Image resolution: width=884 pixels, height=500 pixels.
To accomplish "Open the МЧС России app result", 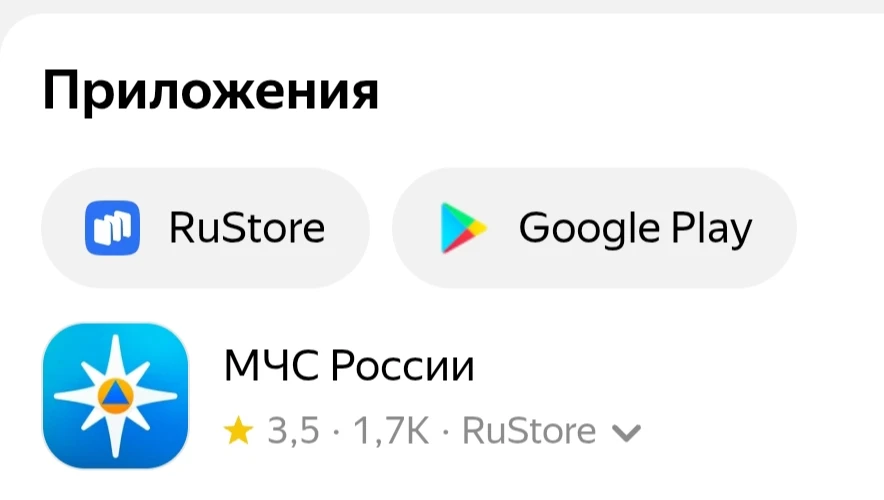I will 349,368.
